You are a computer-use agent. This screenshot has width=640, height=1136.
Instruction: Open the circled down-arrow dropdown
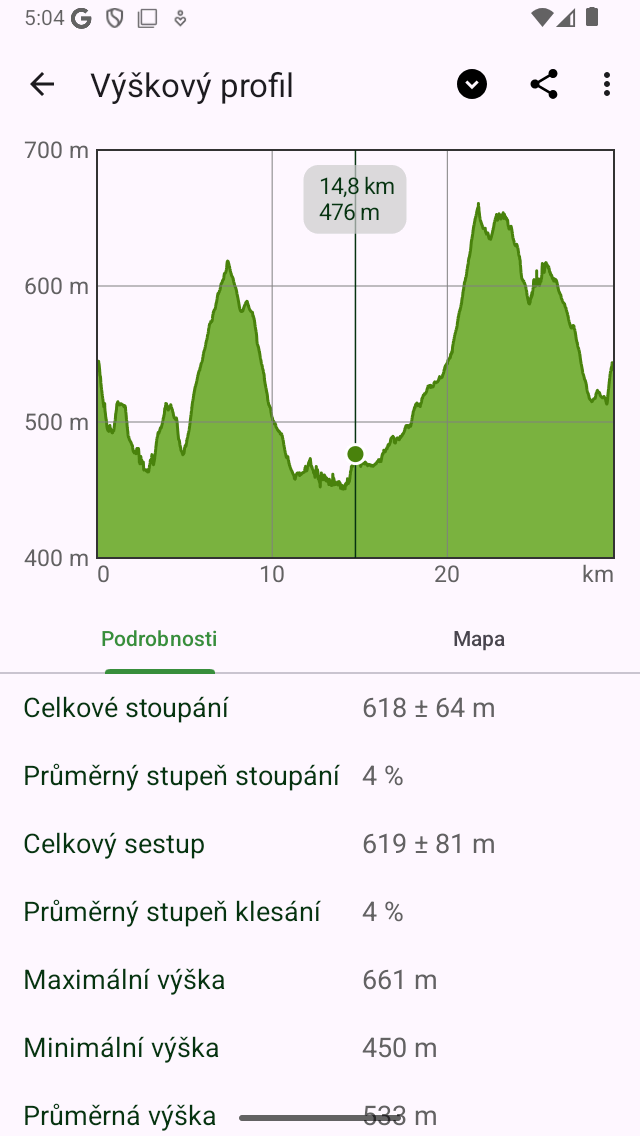click(472, 85)
